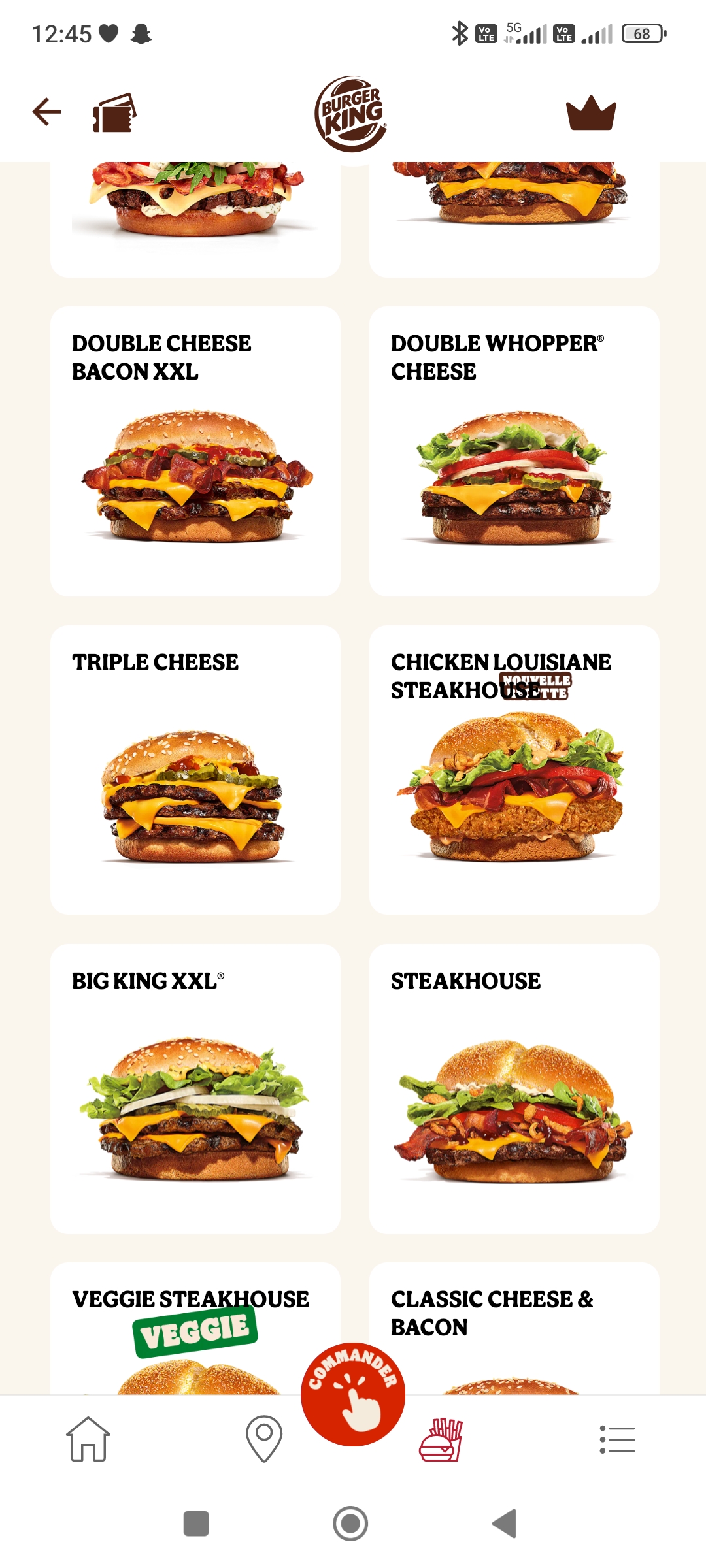Open the Double Cheese Bacon XXL card
The width and height of the screenshot is (706, 1568).
point(195,451)
